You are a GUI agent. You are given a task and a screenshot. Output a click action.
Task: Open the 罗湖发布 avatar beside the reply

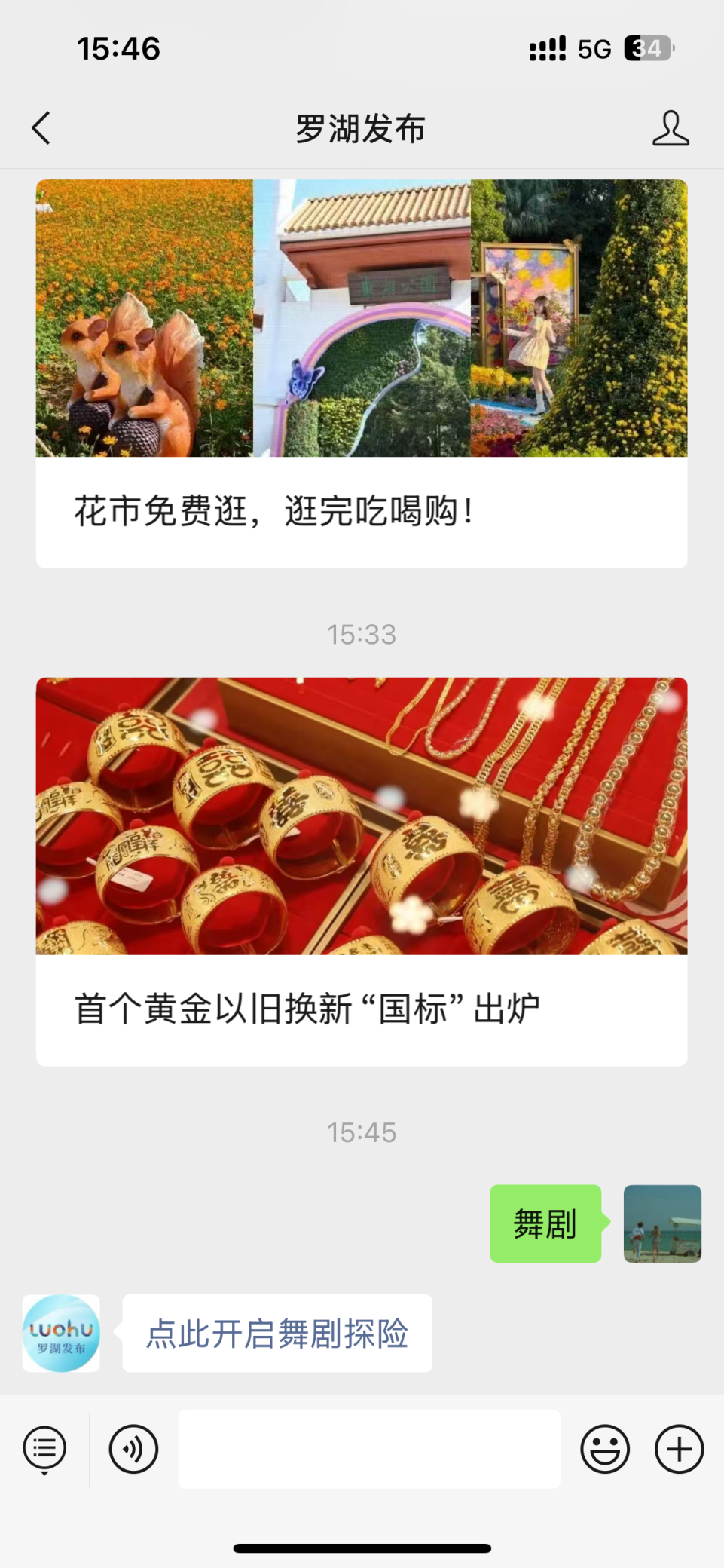click(61, 1333)
